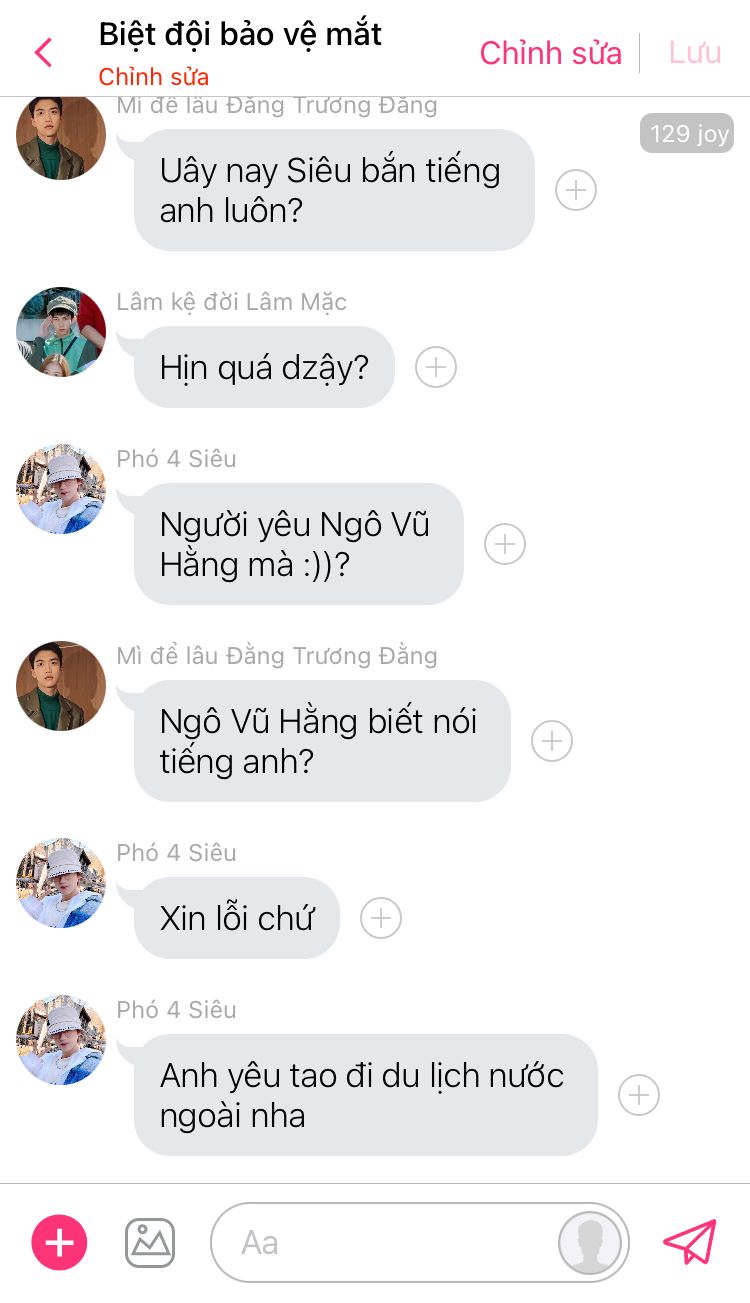Open the image picker icon
Image resolution: width=750 pixels, height=1303 pixels.
pos(150,1243)
